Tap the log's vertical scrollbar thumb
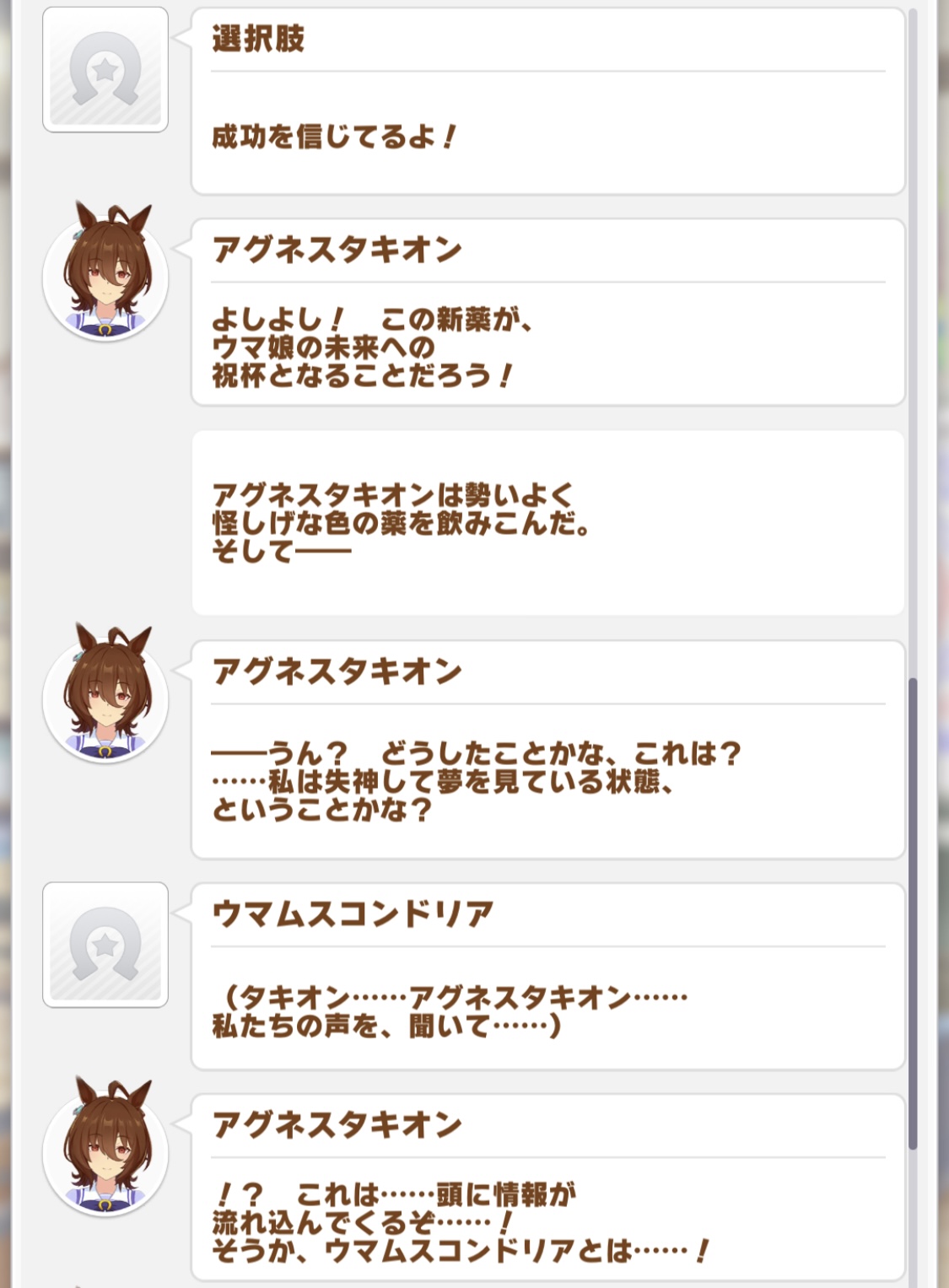The width and height of the screenshot is (949, 1288). pos(912,913)
